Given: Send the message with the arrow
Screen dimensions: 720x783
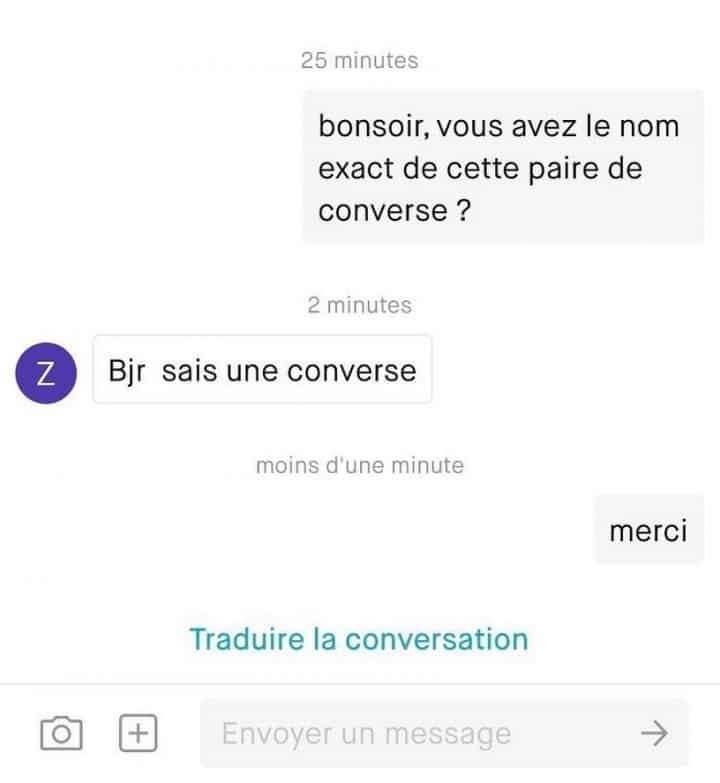Looking at the screenshot, I should click(654, 734).
